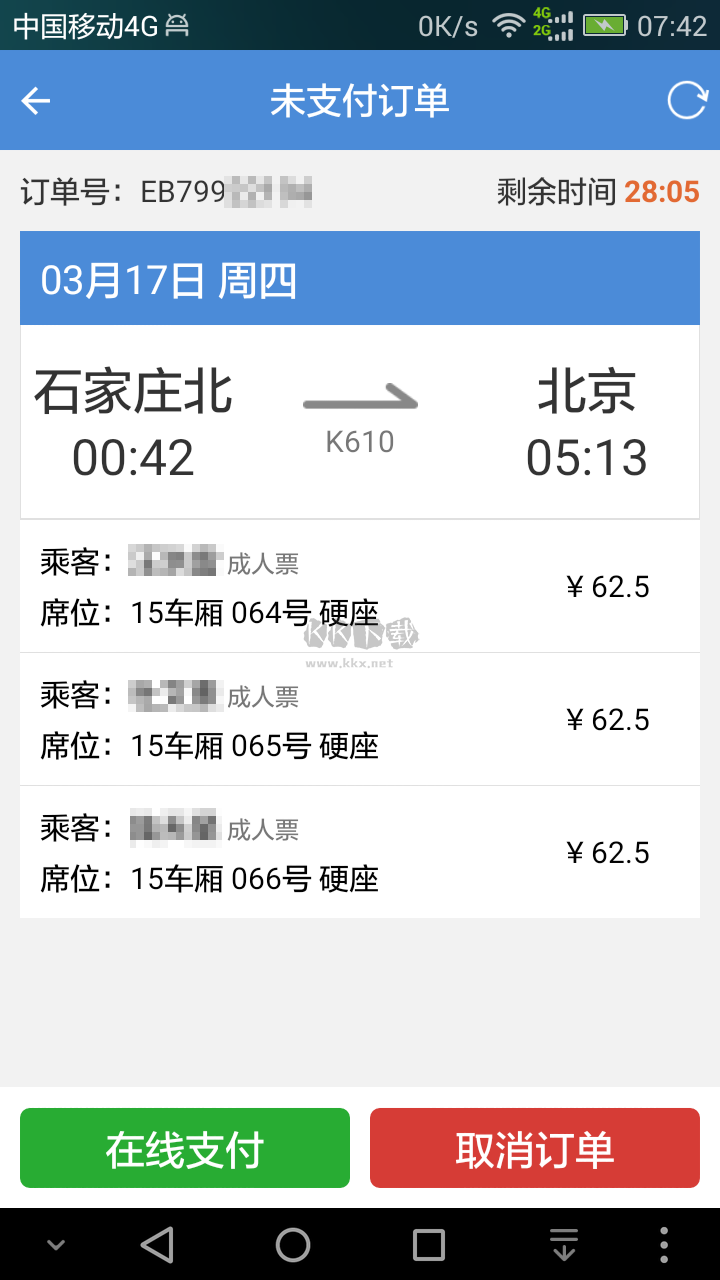Tap 在线支付 to pay online
Viewport: 720px width, 1280px height.
pos(184,1148)
